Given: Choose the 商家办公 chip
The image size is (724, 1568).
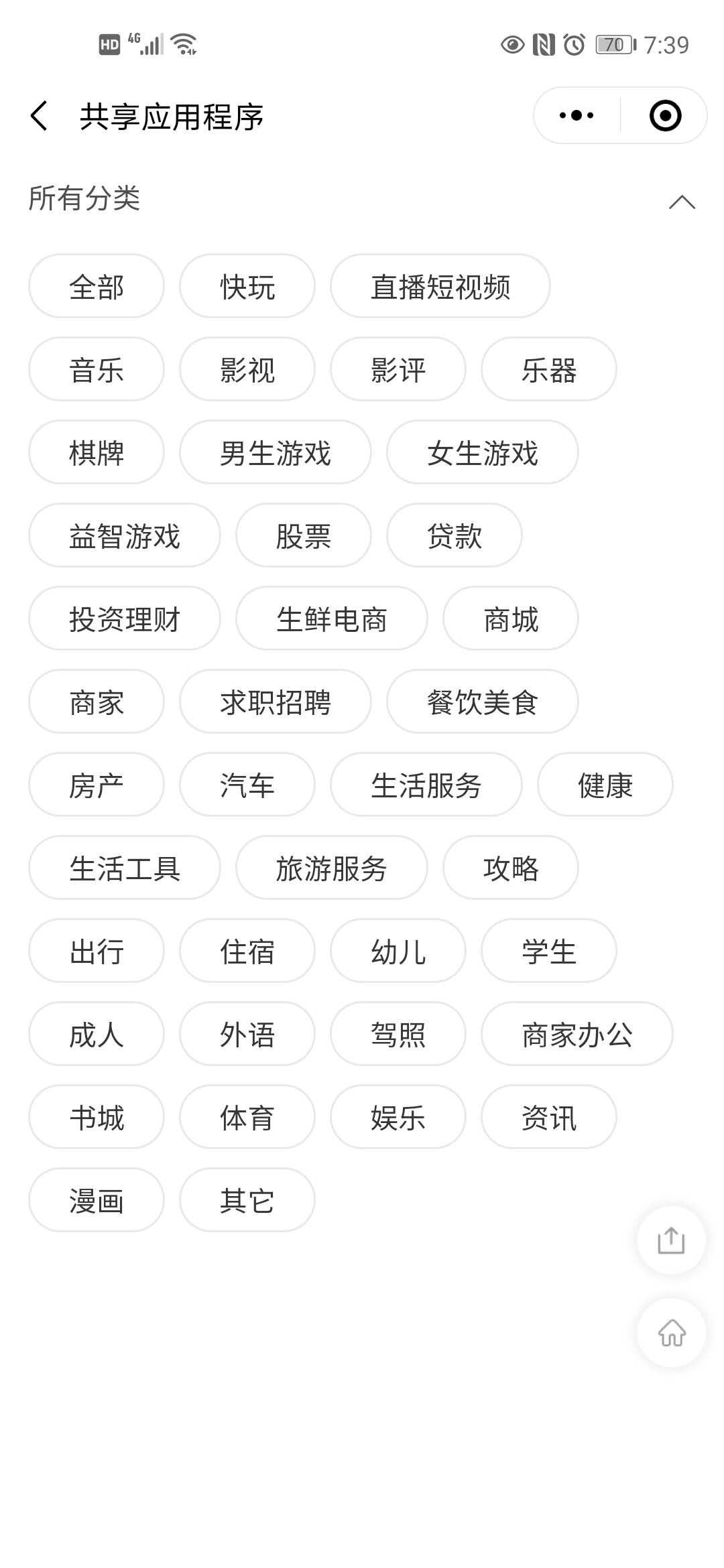Looking at the screenshot, I should pos(577,1034).
